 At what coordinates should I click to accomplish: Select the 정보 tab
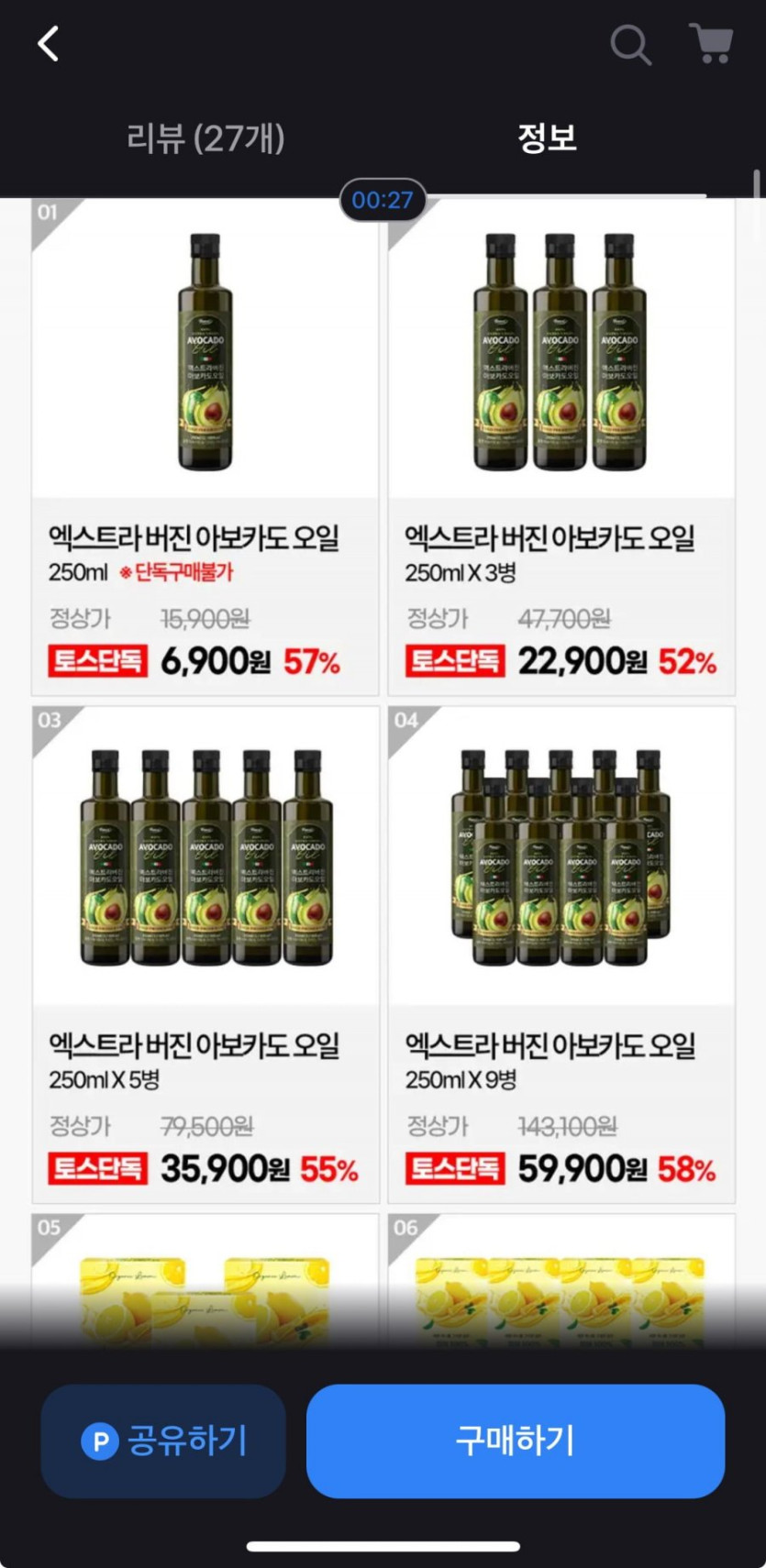[547, 138]
